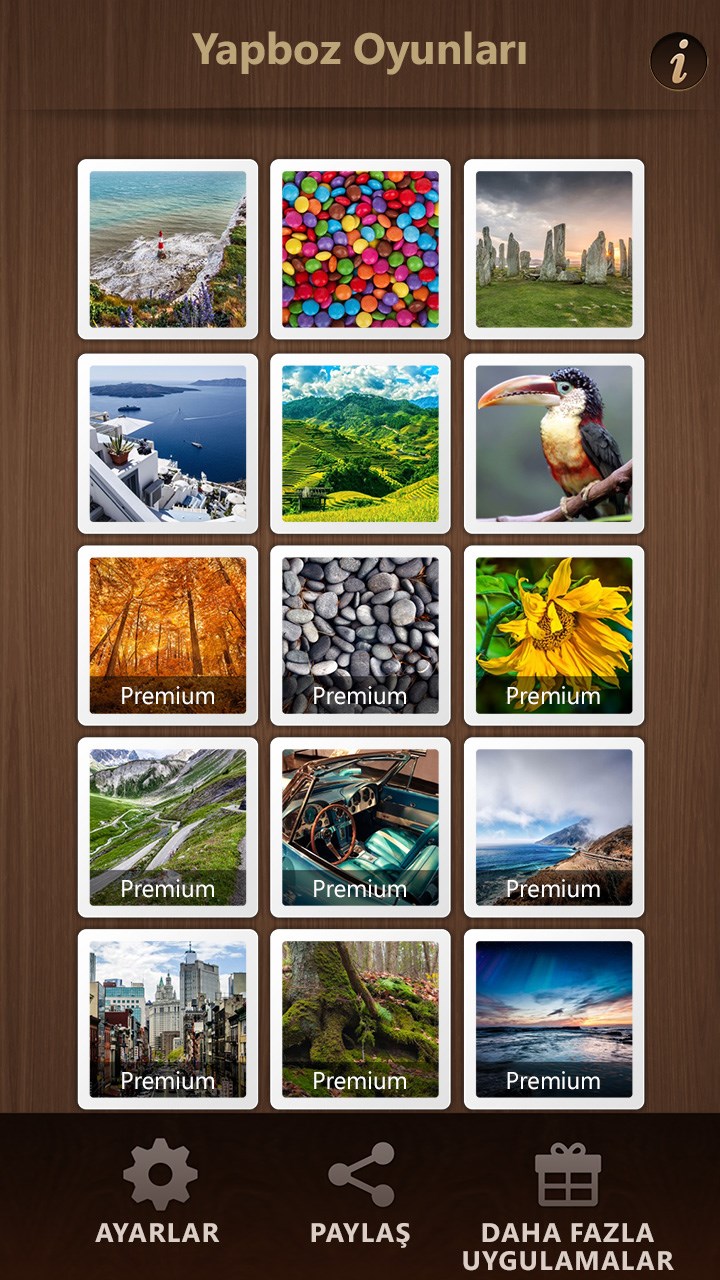Open the info icon in header

[678, 62]
